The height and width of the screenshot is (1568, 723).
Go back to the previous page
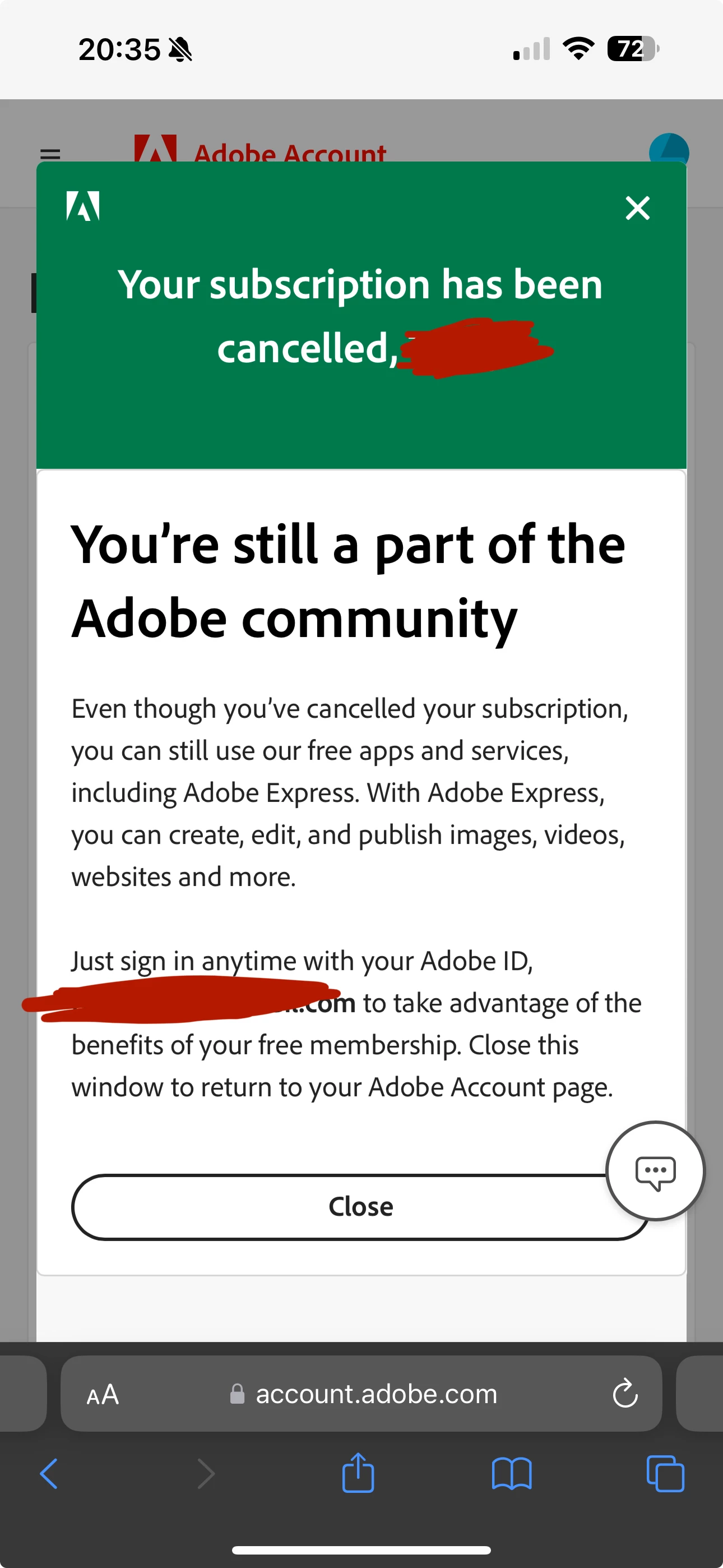pyautogui.click(x=49, y=1474)
